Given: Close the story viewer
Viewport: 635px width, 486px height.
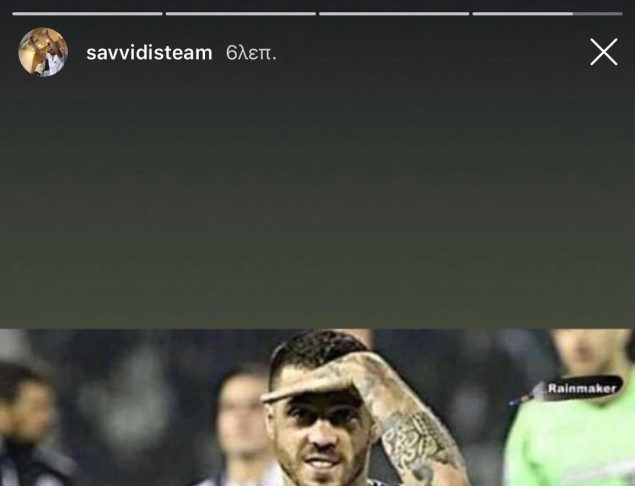Looking at the screenshot, I should coord(603,52).
